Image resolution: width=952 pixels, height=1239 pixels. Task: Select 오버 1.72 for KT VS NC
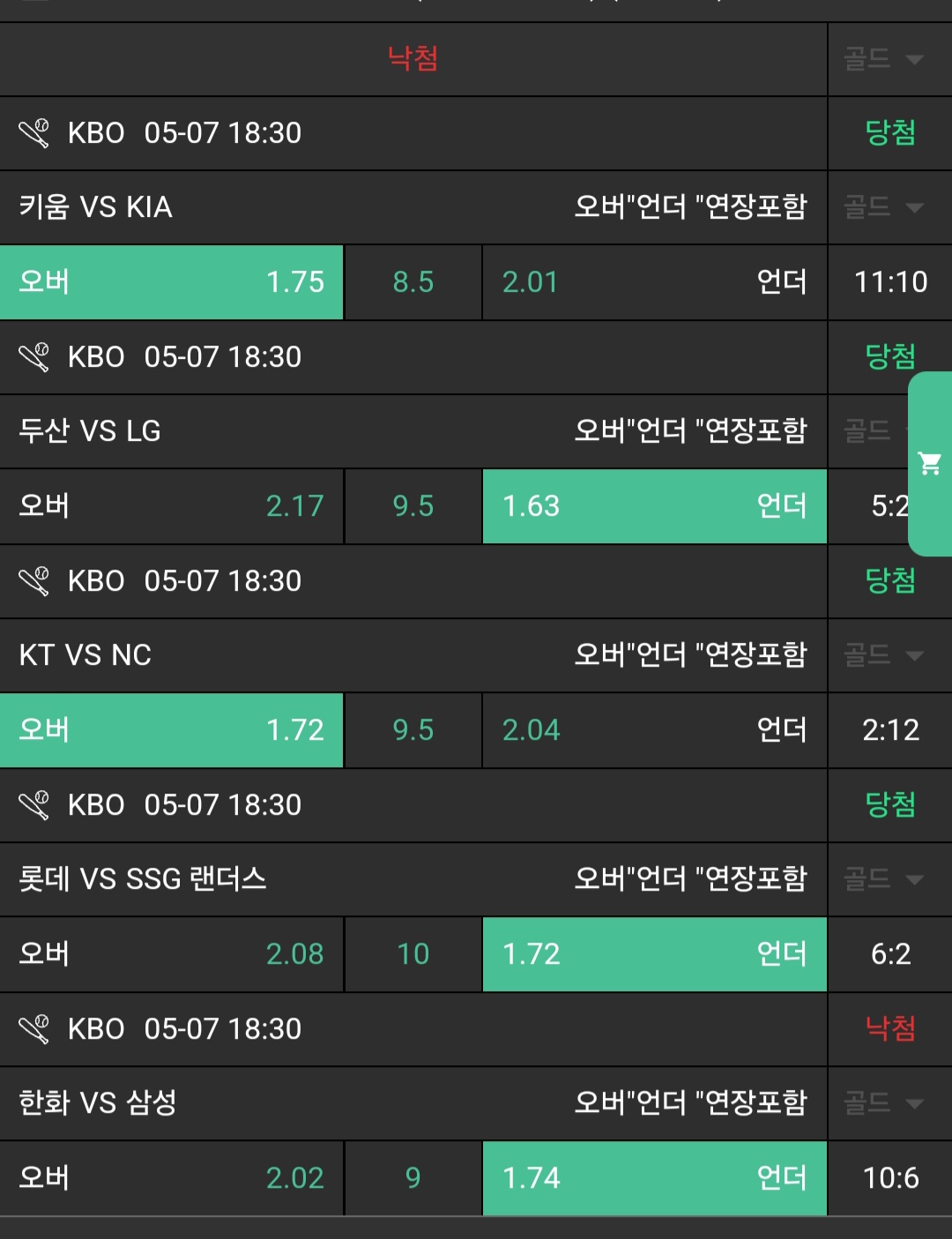[x=171, y=730]
